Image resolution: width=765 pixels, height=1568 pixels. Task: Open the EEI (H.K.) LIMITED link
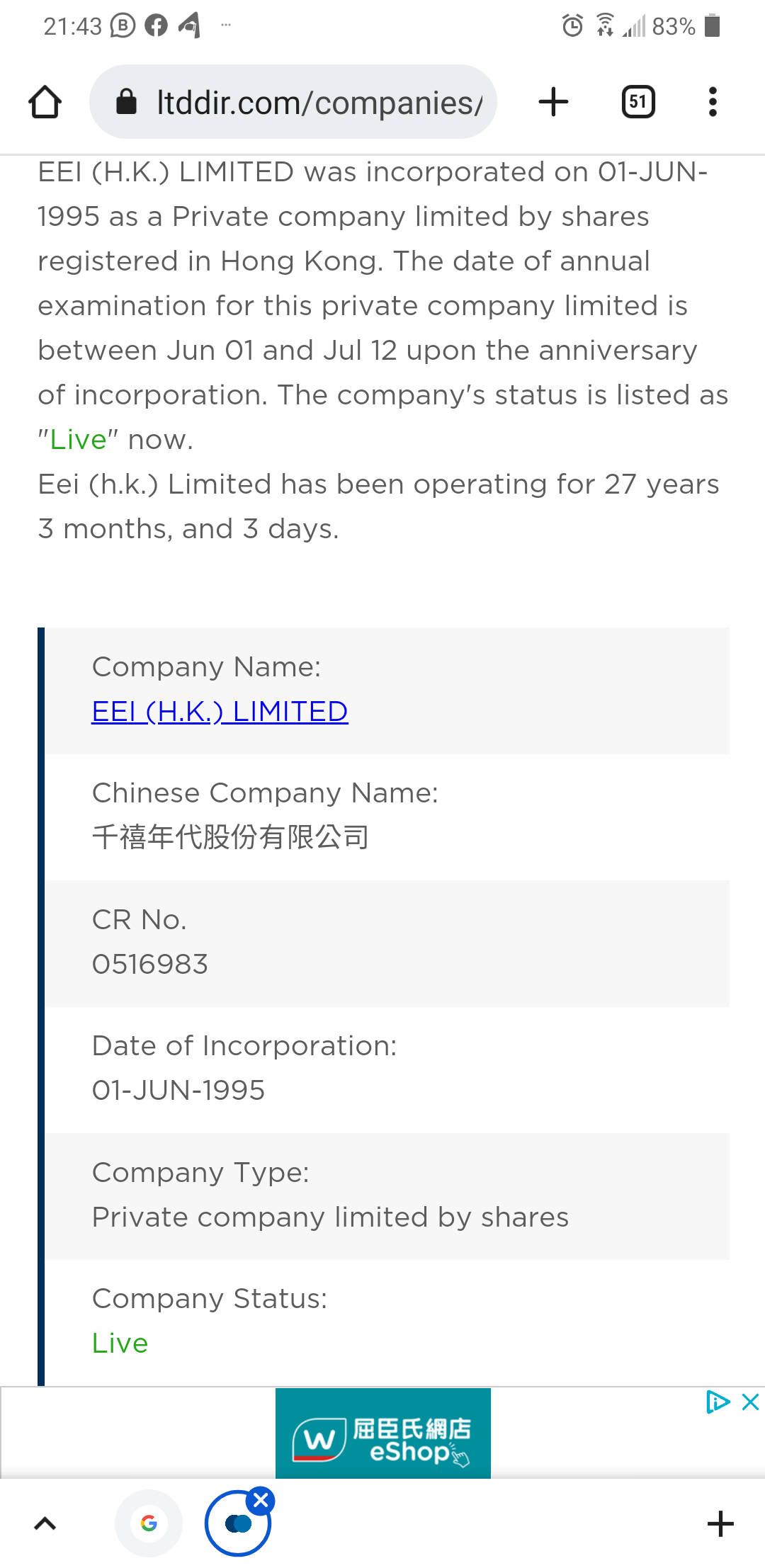[220, 711]
